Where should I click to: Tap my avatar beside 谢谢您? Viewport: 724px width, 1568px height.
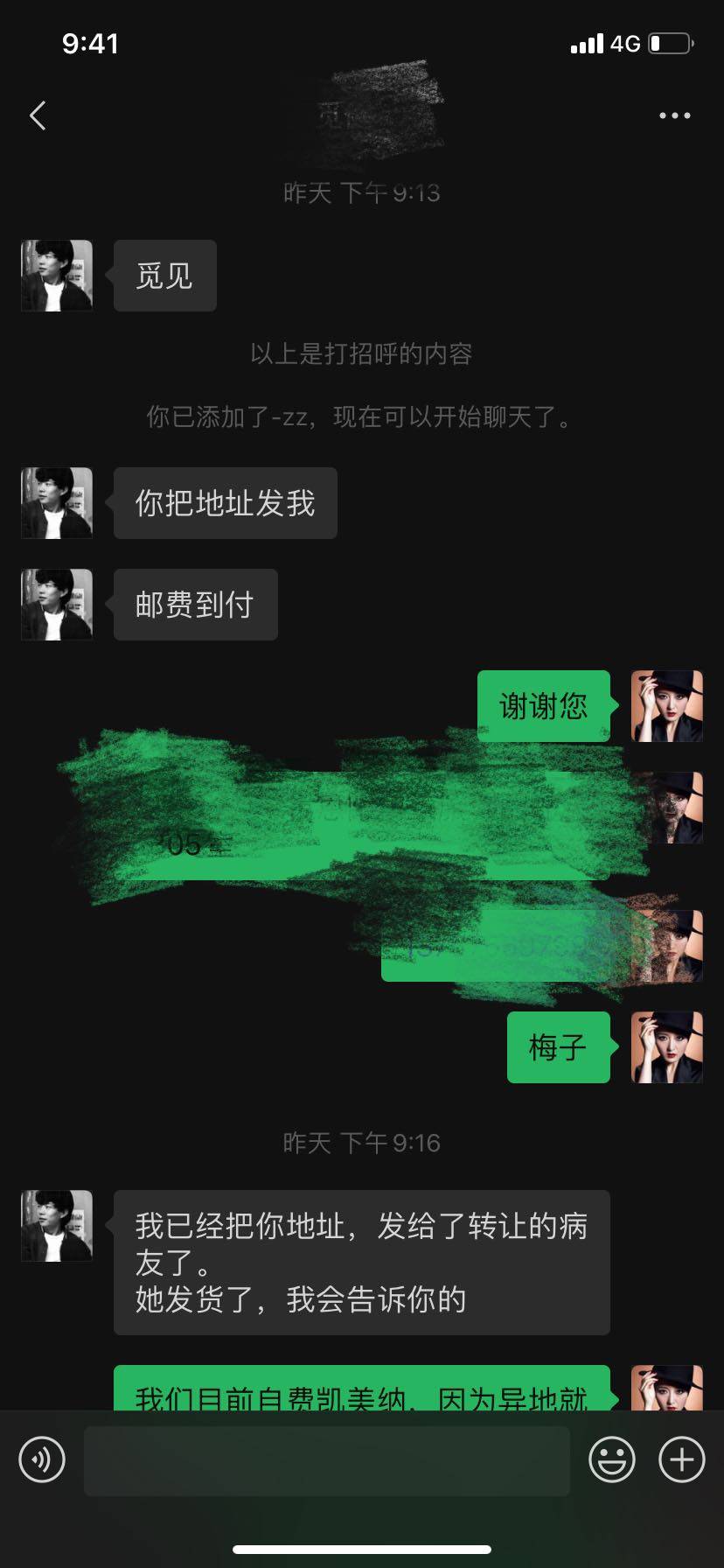click(x=666, y=706)
